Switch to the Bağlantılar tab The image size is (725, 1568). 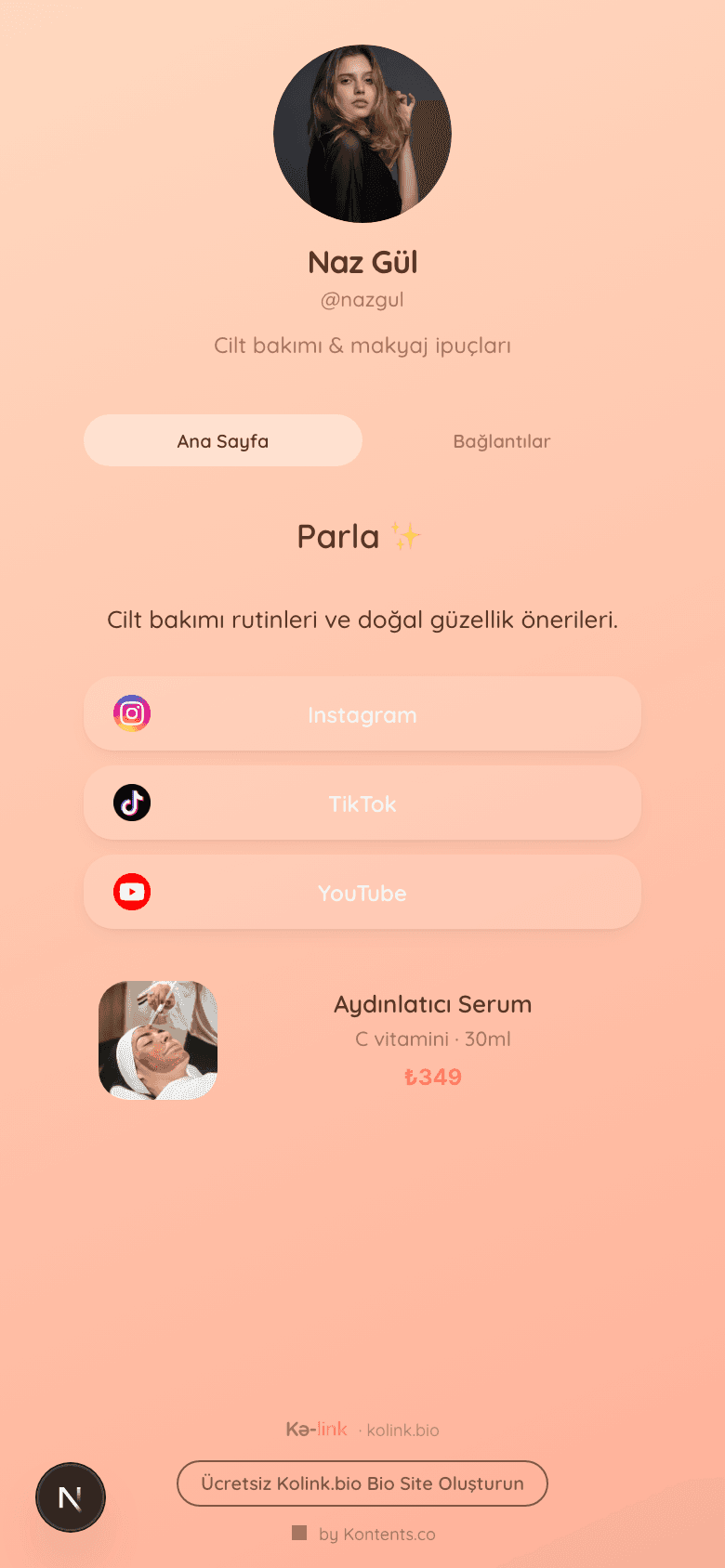coord(502,440)
